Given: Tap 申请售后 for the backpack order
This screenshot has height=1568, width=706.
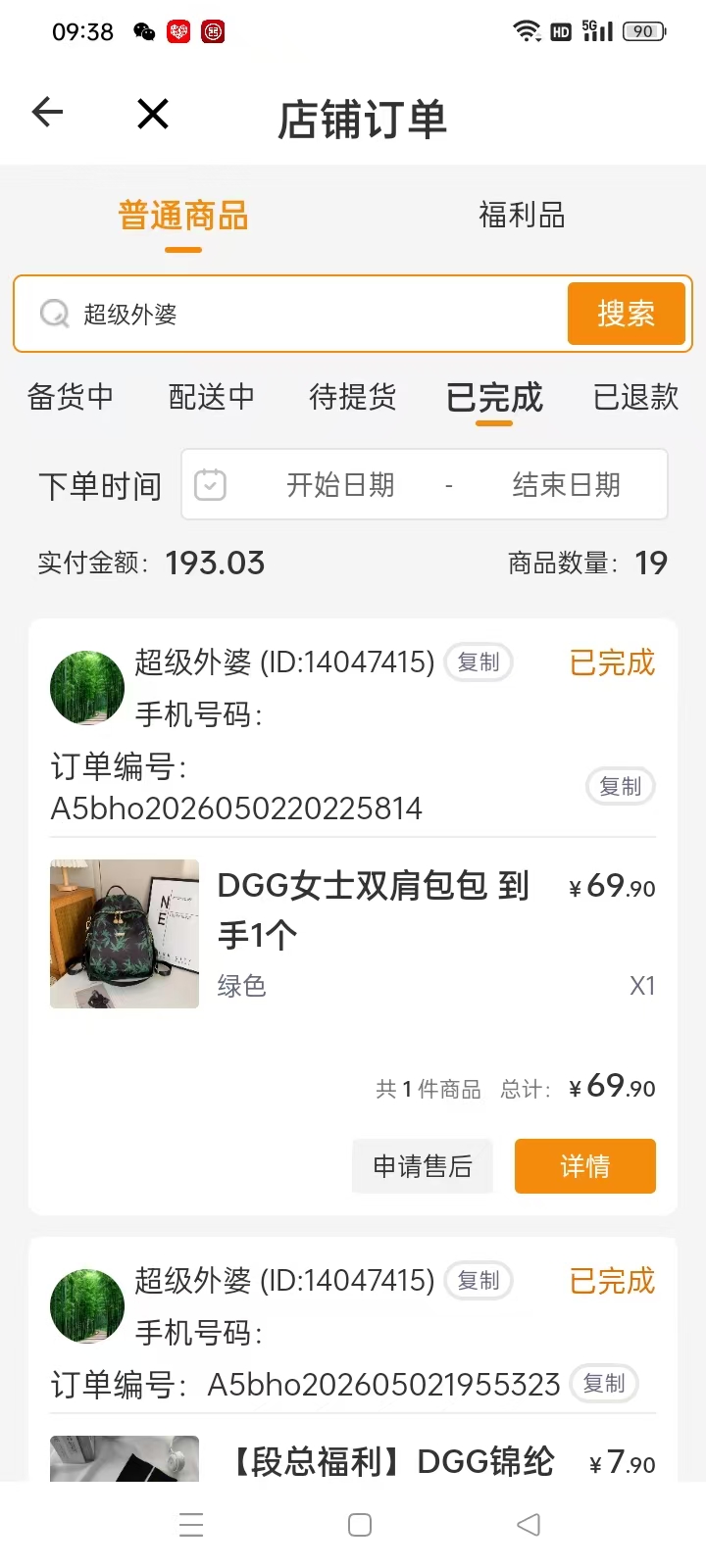Looking at the screenshot, I should point(423,1166).
